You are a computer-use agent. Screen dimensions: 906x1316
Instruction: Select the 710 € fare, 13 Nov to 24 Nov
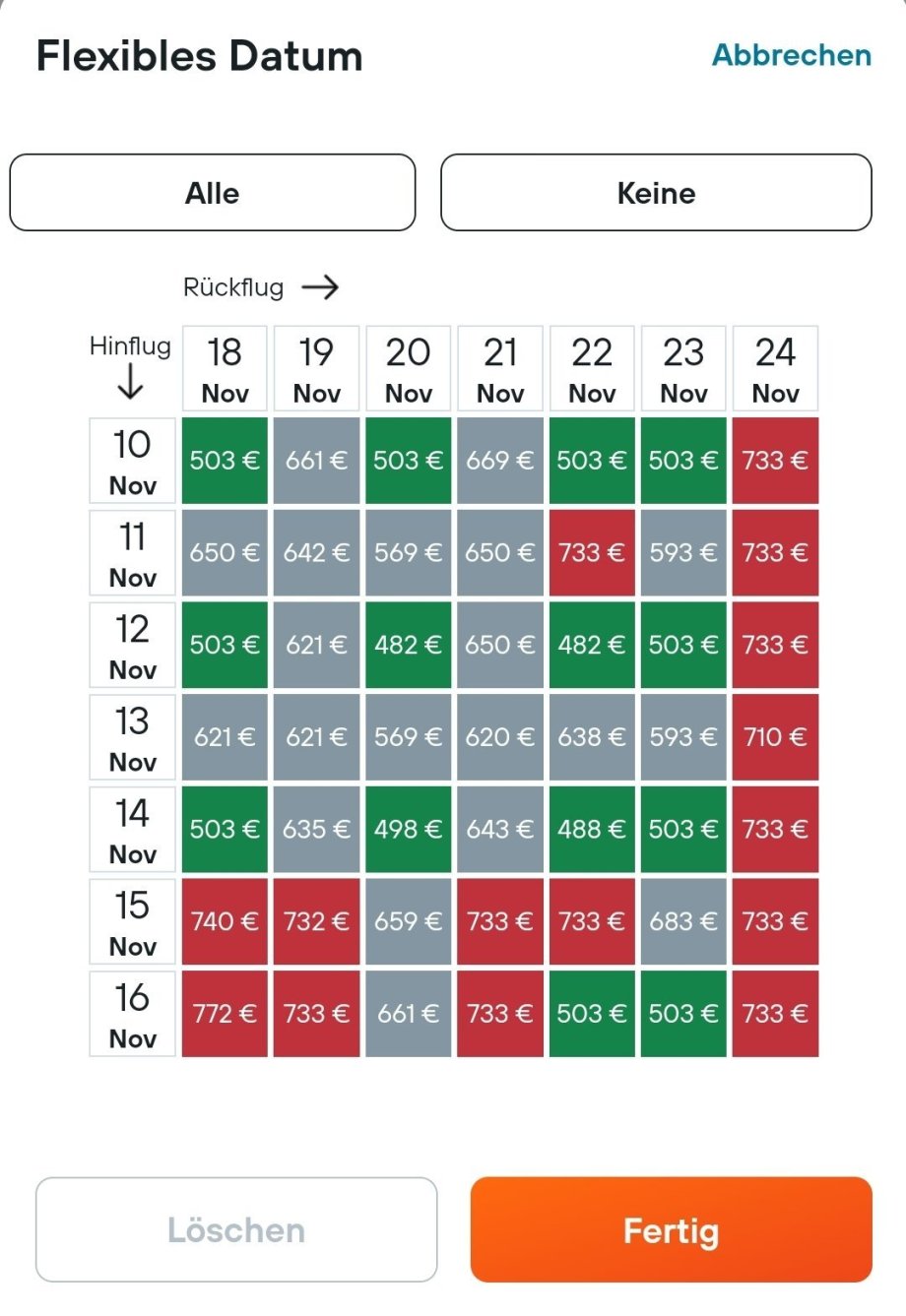pos(775,737)
